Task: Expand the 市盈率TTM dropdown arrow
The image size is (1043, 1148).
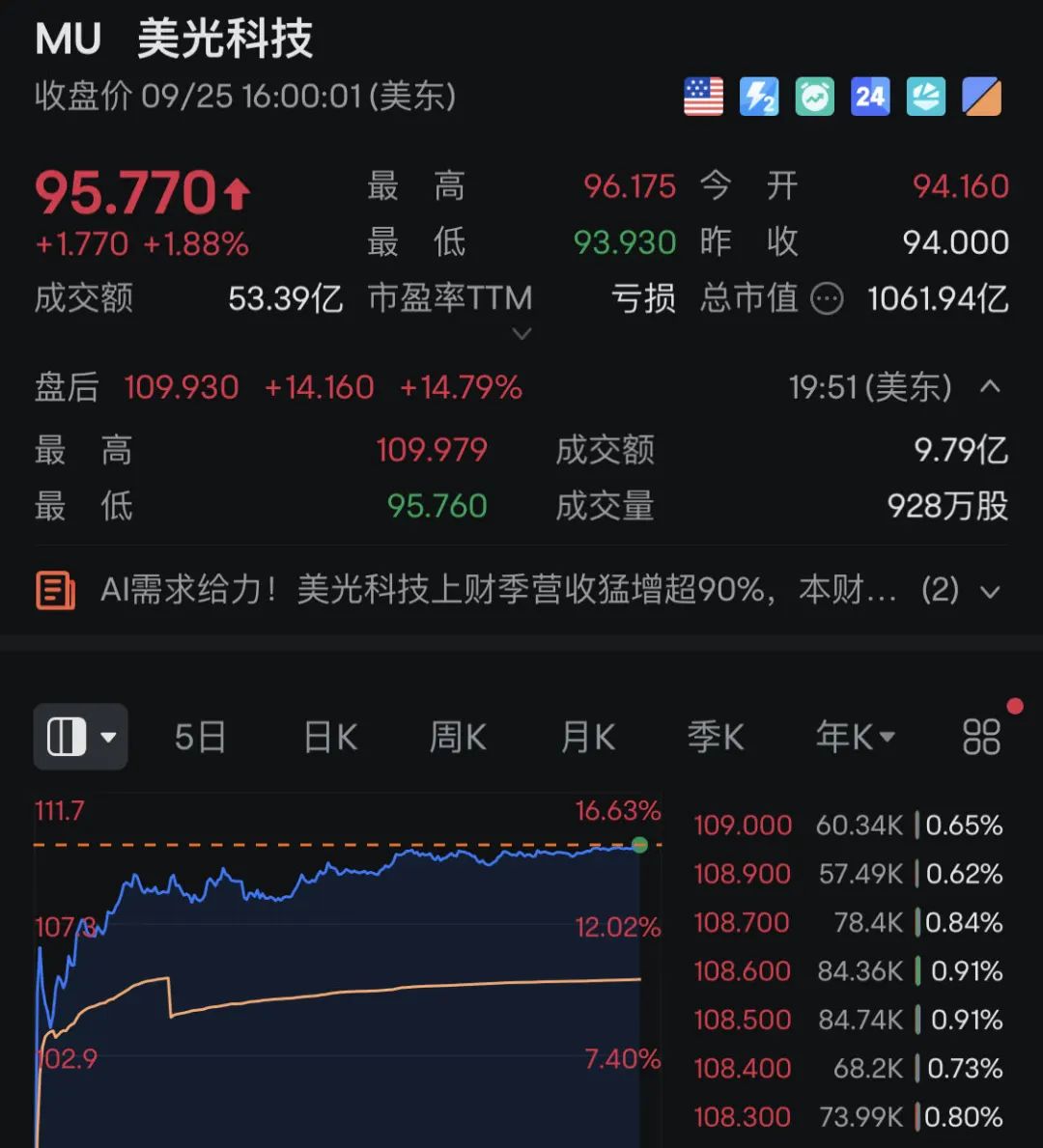Action: point(521,334)
